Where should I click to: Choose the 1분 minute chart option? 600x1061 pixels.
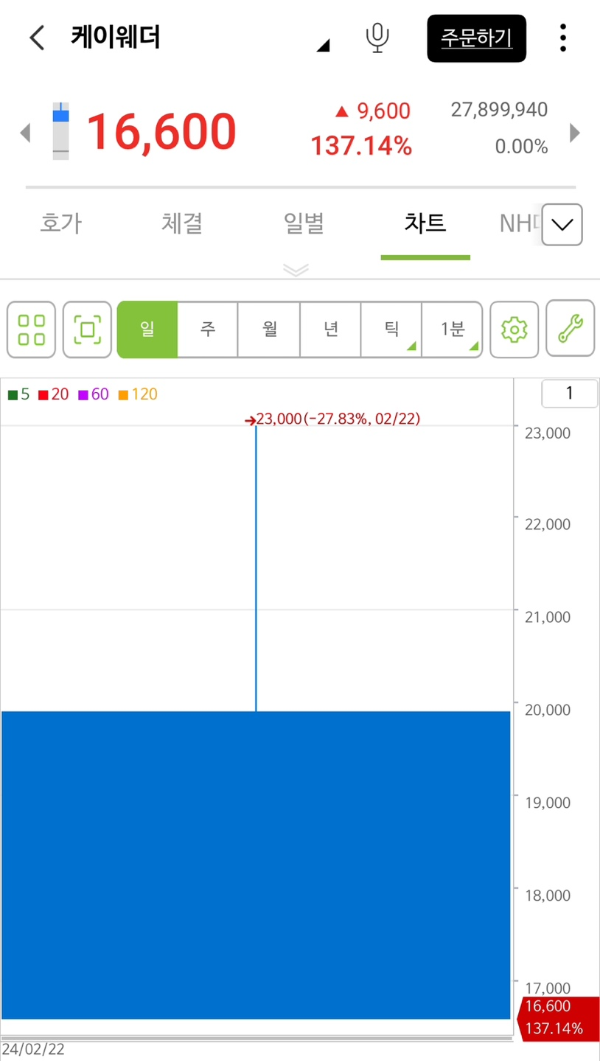pyautogui.click(x=452, y=330)
